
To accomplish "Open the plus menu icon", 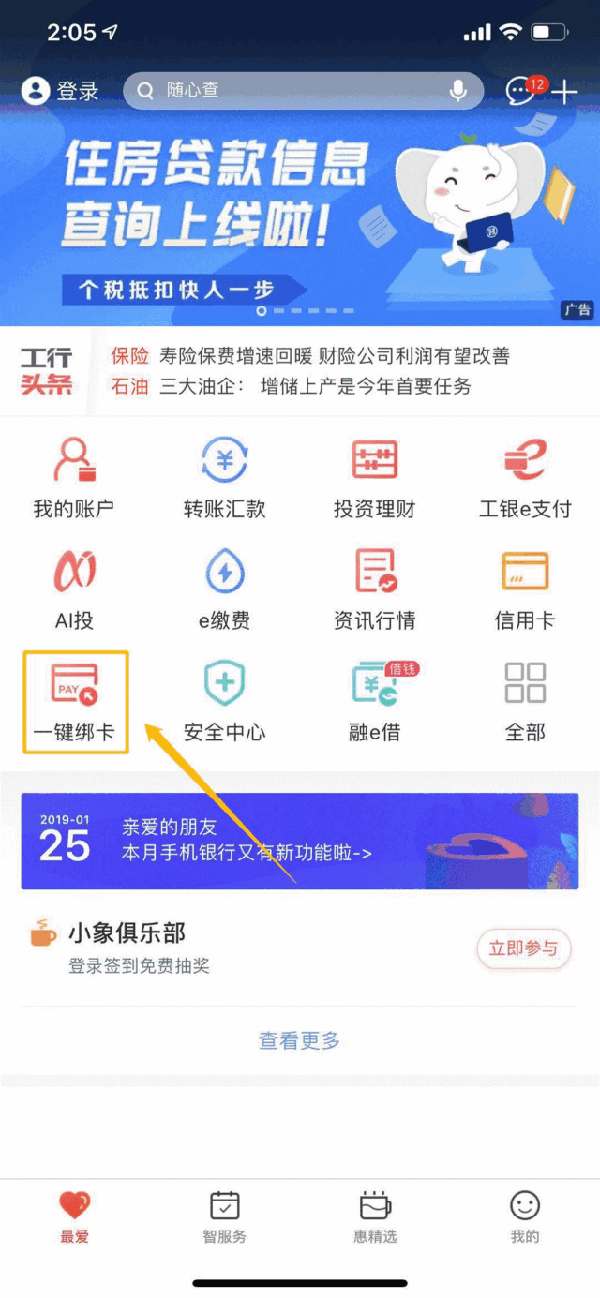I will tap(566, 92).
